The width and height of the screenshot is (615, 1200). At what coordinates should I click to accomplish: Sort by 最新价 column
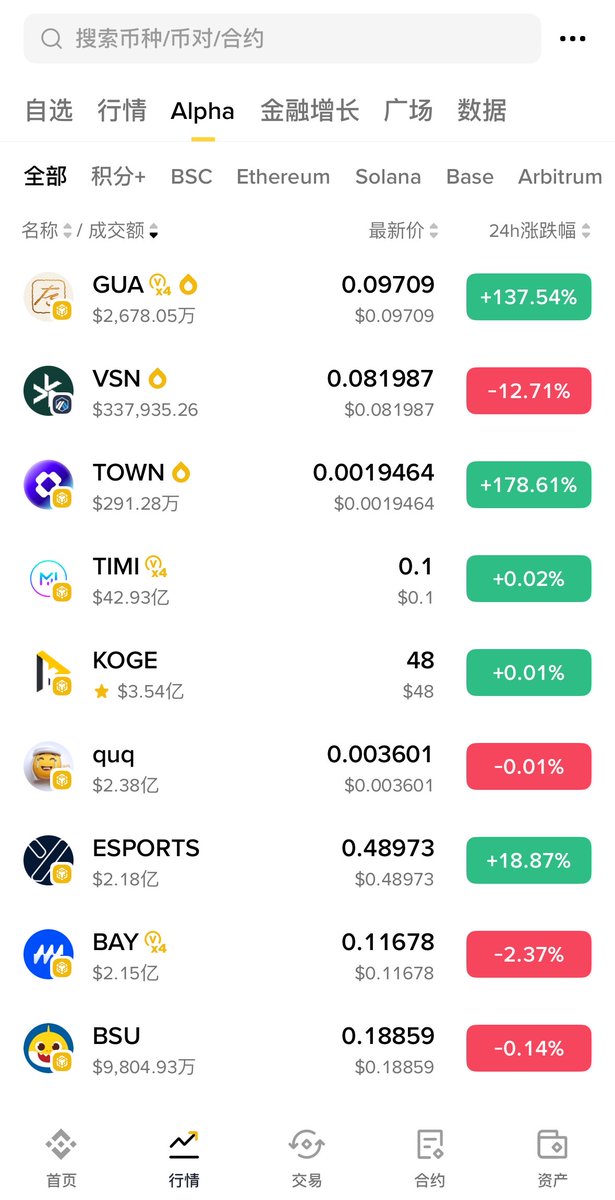pos(403,231)
